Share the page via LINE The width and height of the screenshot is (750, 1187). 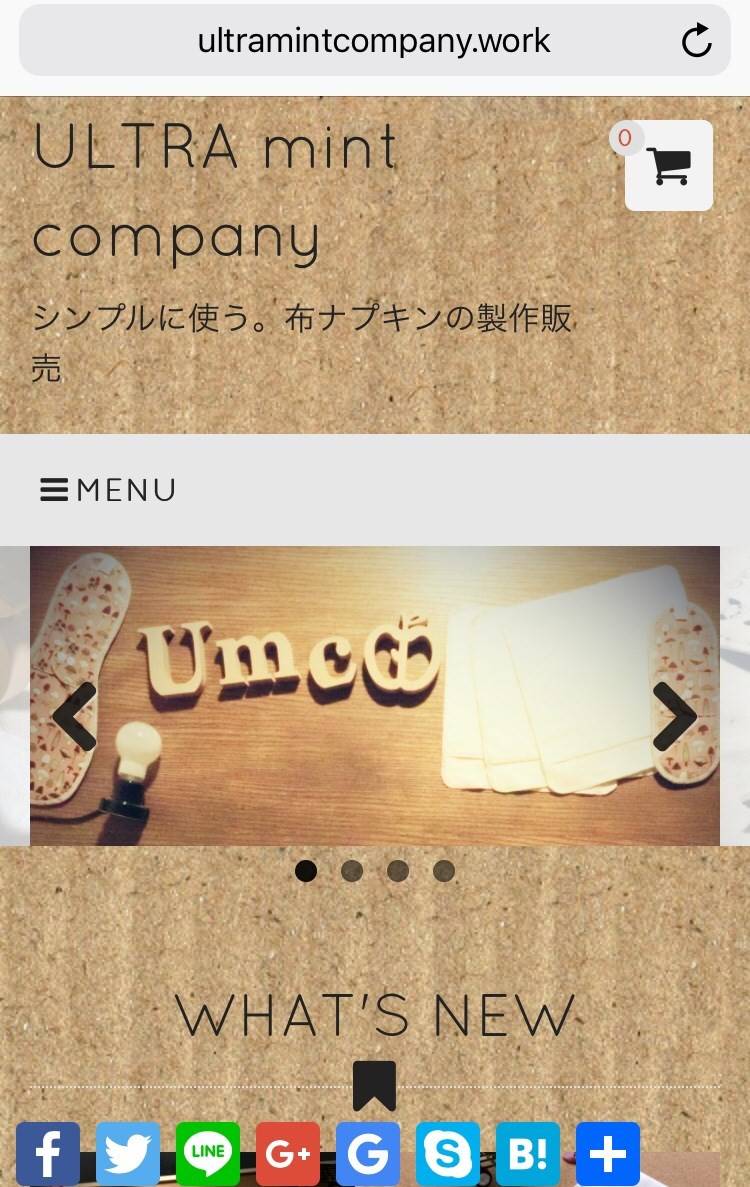208,1154
